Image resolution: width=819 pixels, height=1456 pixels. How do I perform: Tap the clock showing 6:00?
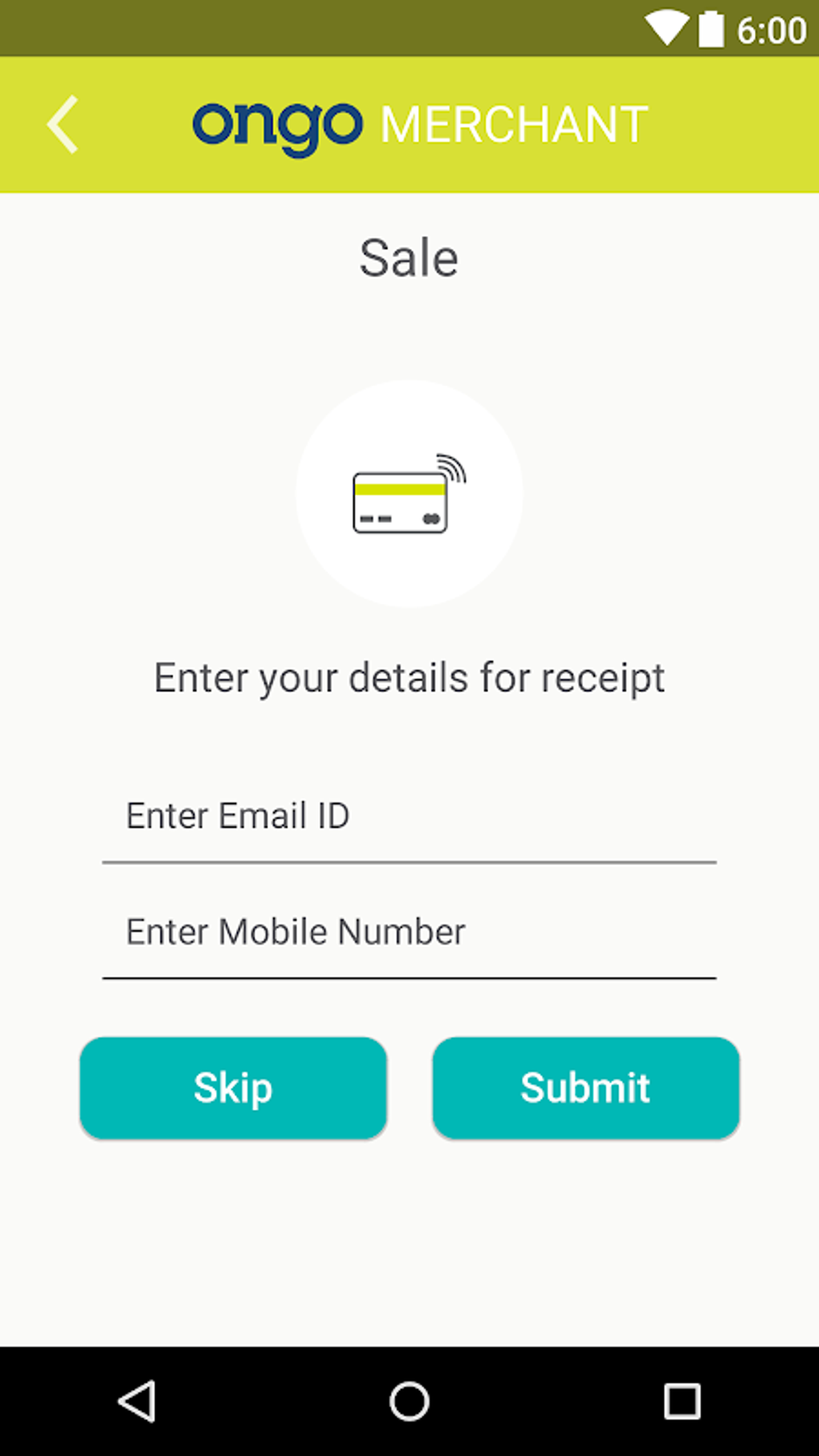point(768,29)
